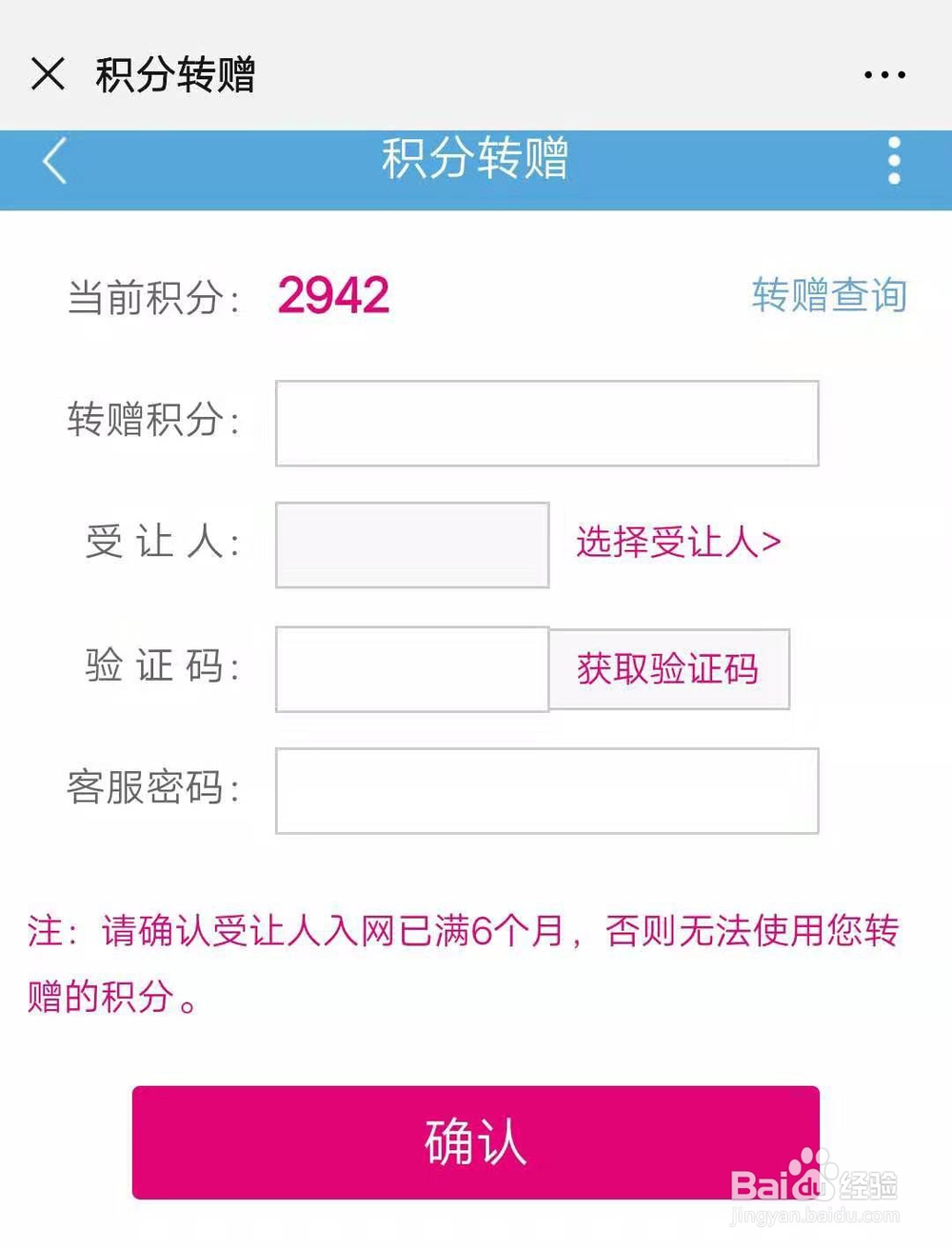Image resolution: width=952 pixels, height=1248 pixels.
Task: Tap the three-dot menu on the blue bar
Action: [x=893, y=160]
